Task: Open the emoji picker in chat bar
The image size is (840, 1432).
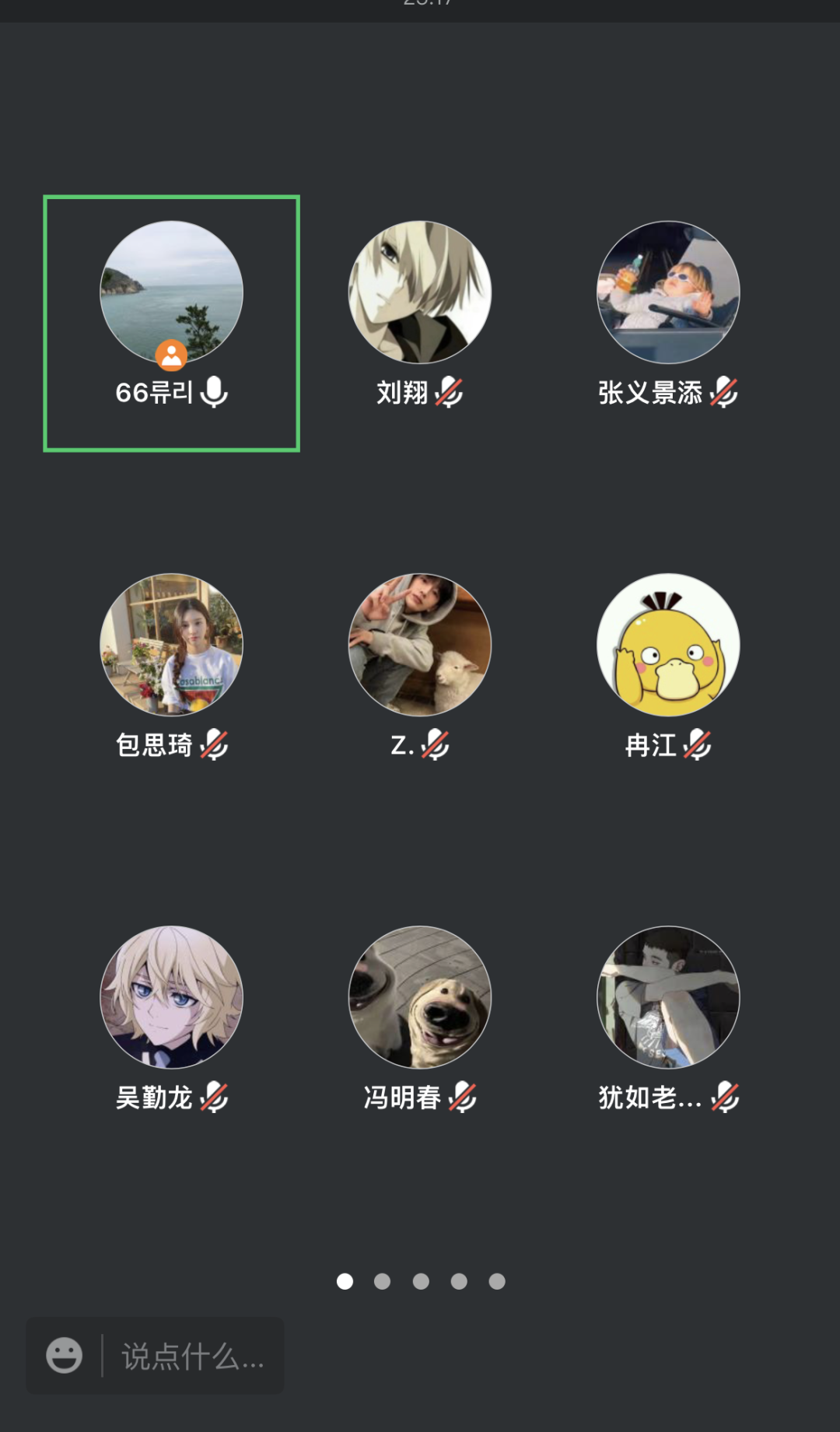Action: tap(65, 1356)
